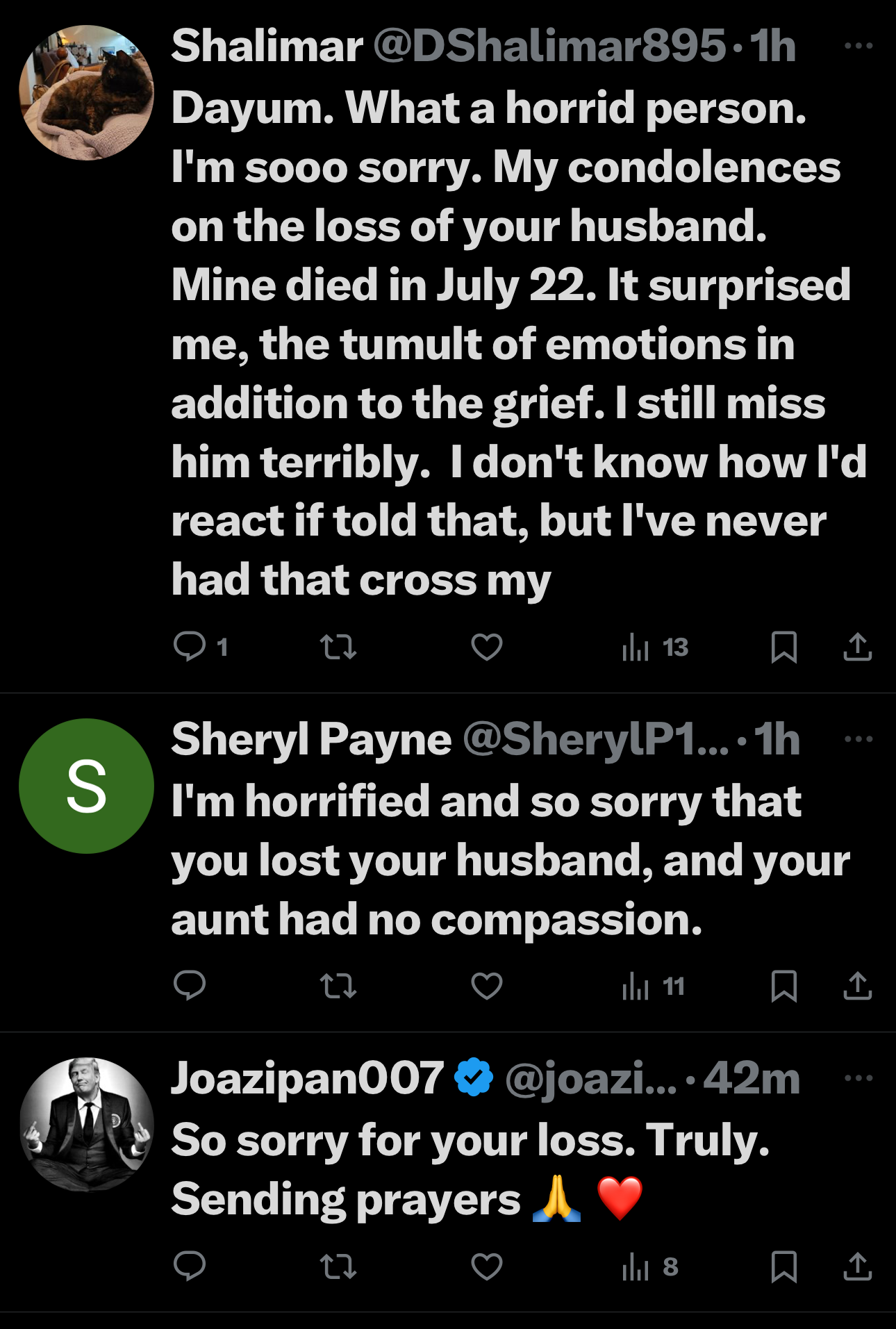Open overflow menu on Sheryl Payne's tweet
This screenshot has width=896, height=1329.
(858, 738)
